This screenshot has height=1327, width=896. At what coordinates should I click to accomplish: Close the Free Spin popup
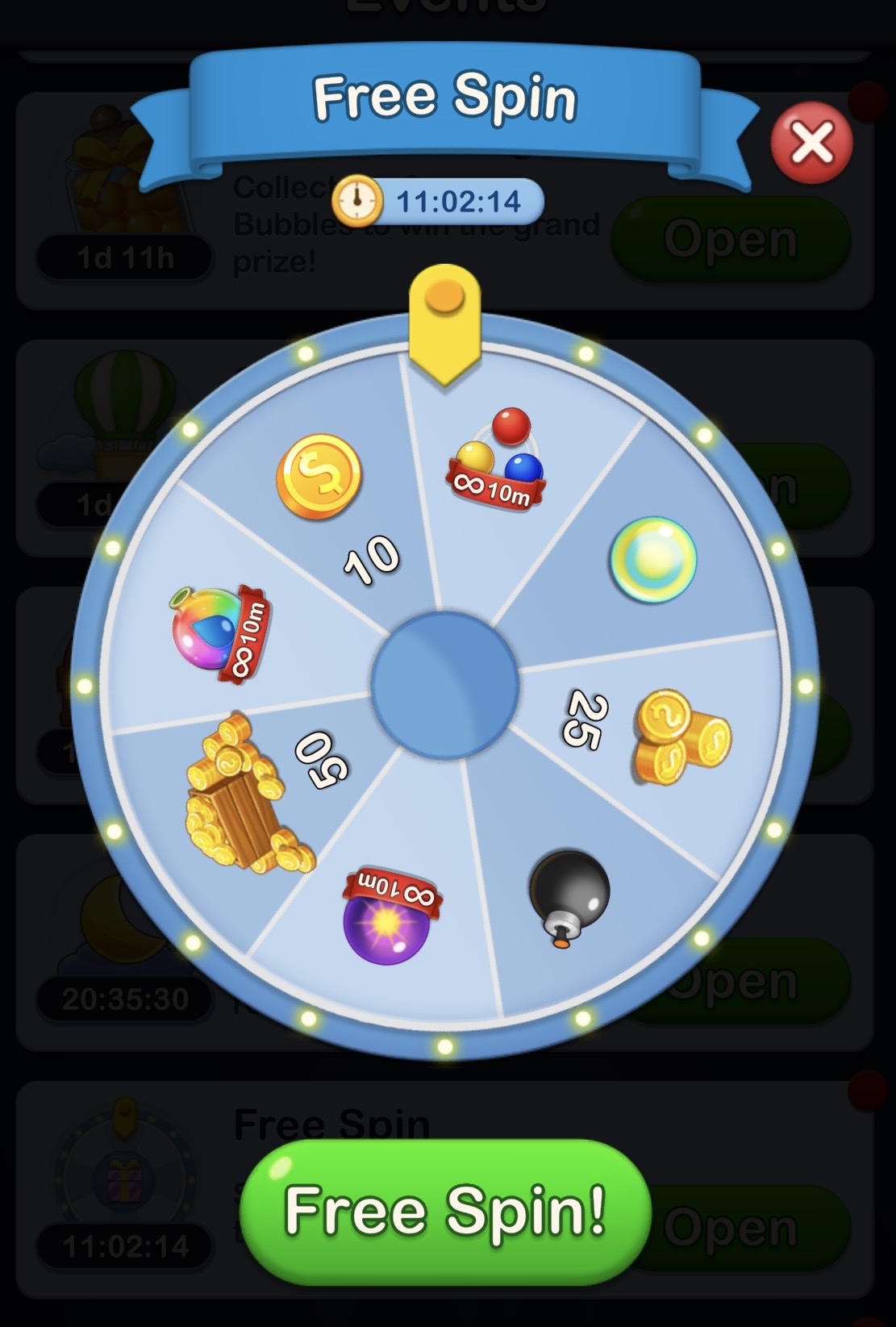point(811,144)
